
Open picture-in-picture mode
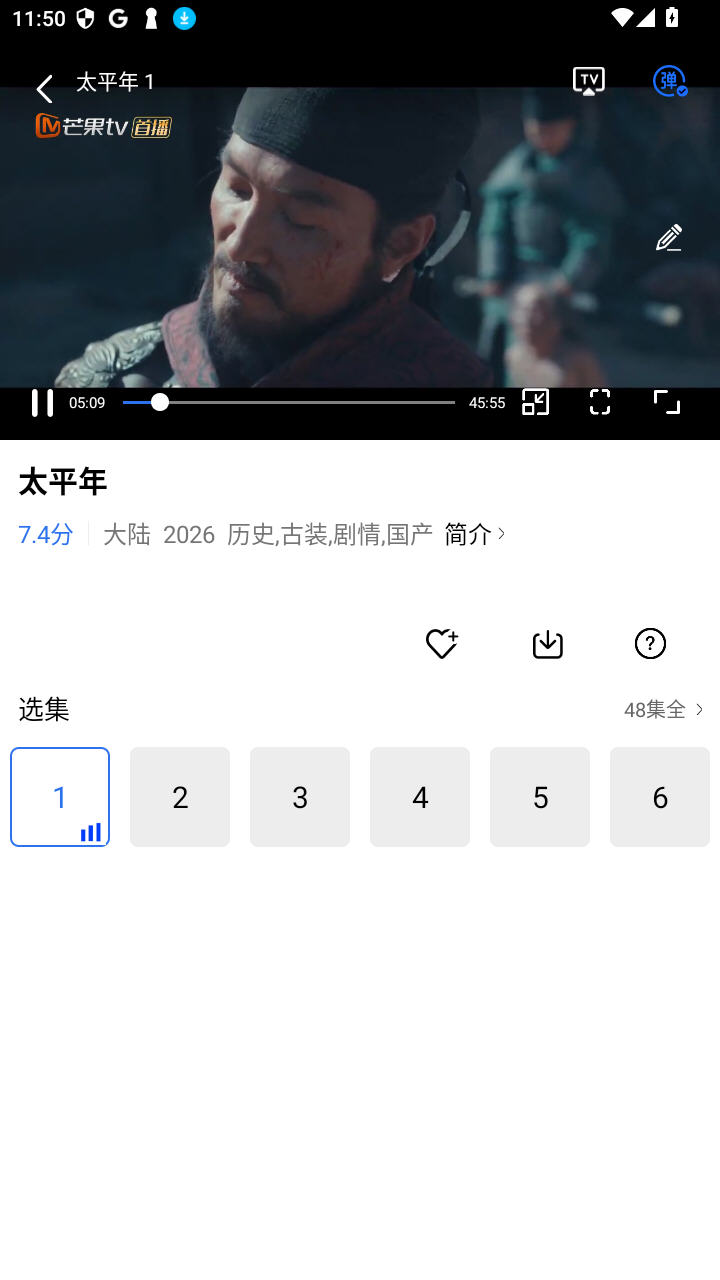point(535,402)
